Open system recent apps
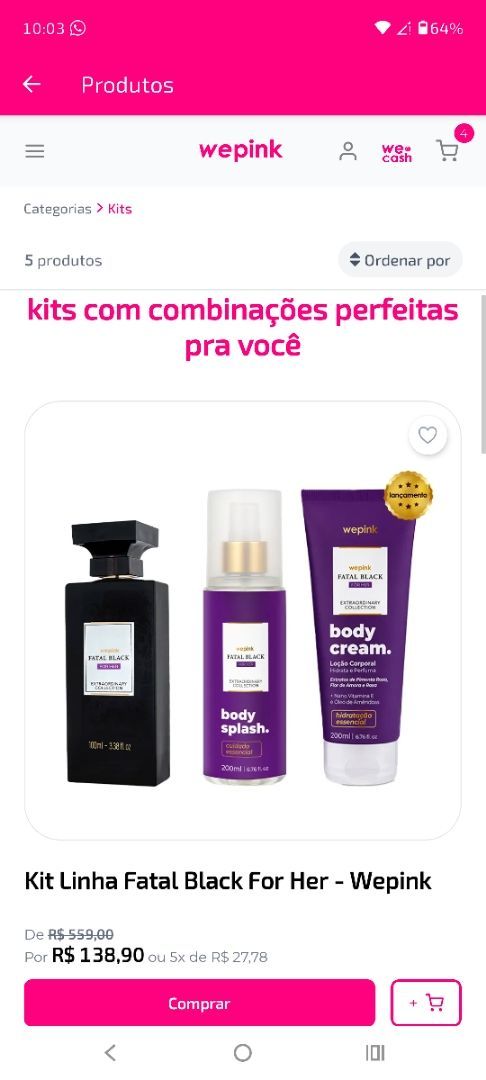 coord(375,1052)
